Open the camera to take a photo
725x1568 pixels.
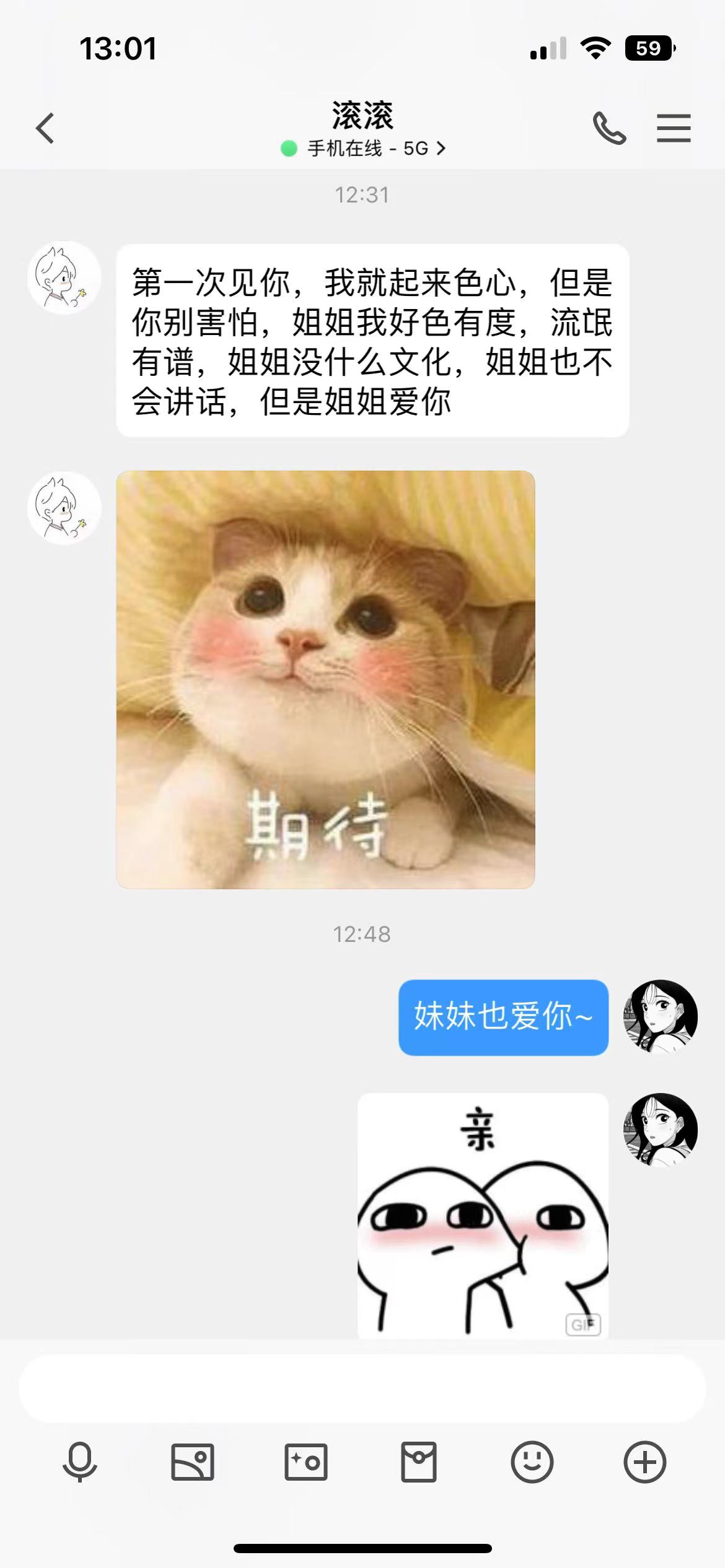tap(305, 1462)
